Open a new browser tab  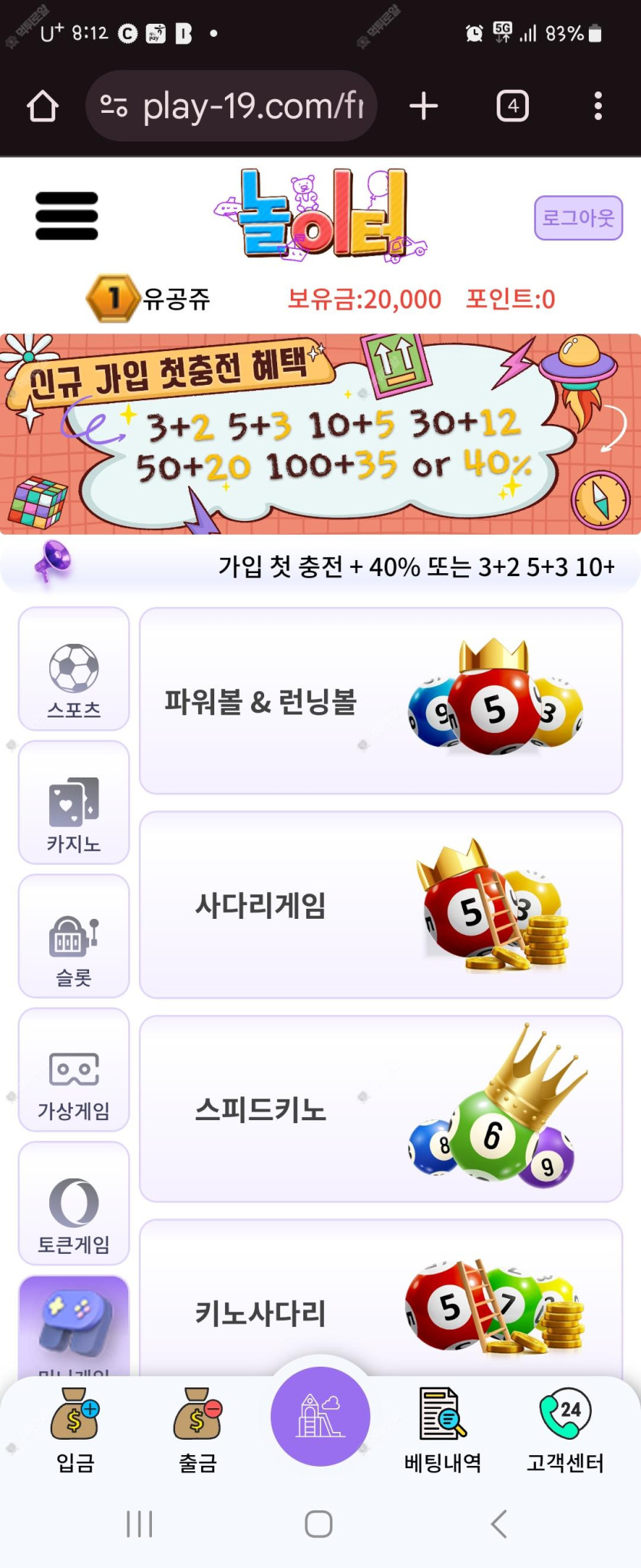pos(424,106)
